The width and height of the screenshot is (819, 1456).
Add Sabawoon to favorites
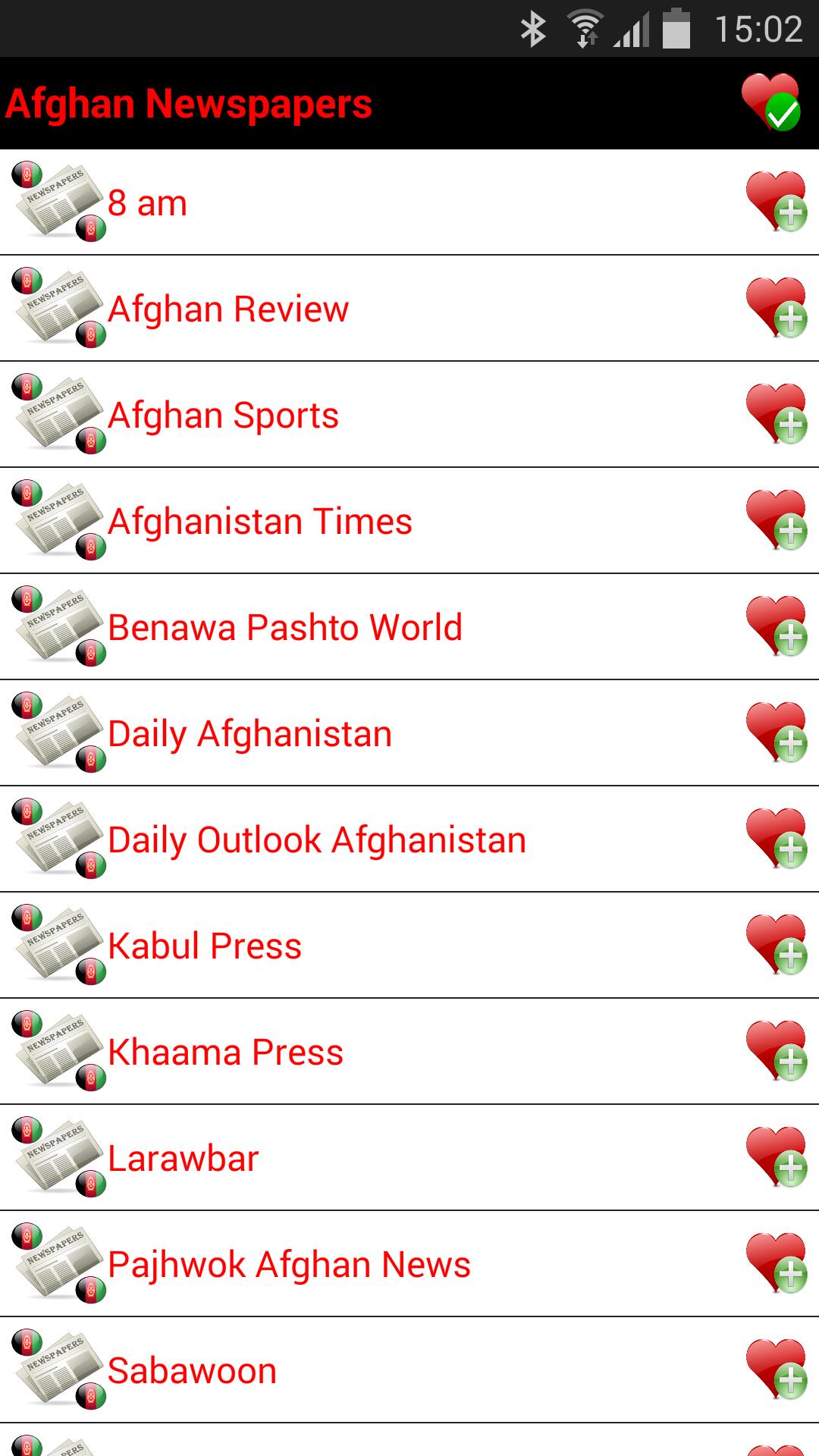[x=773, y=1369]
